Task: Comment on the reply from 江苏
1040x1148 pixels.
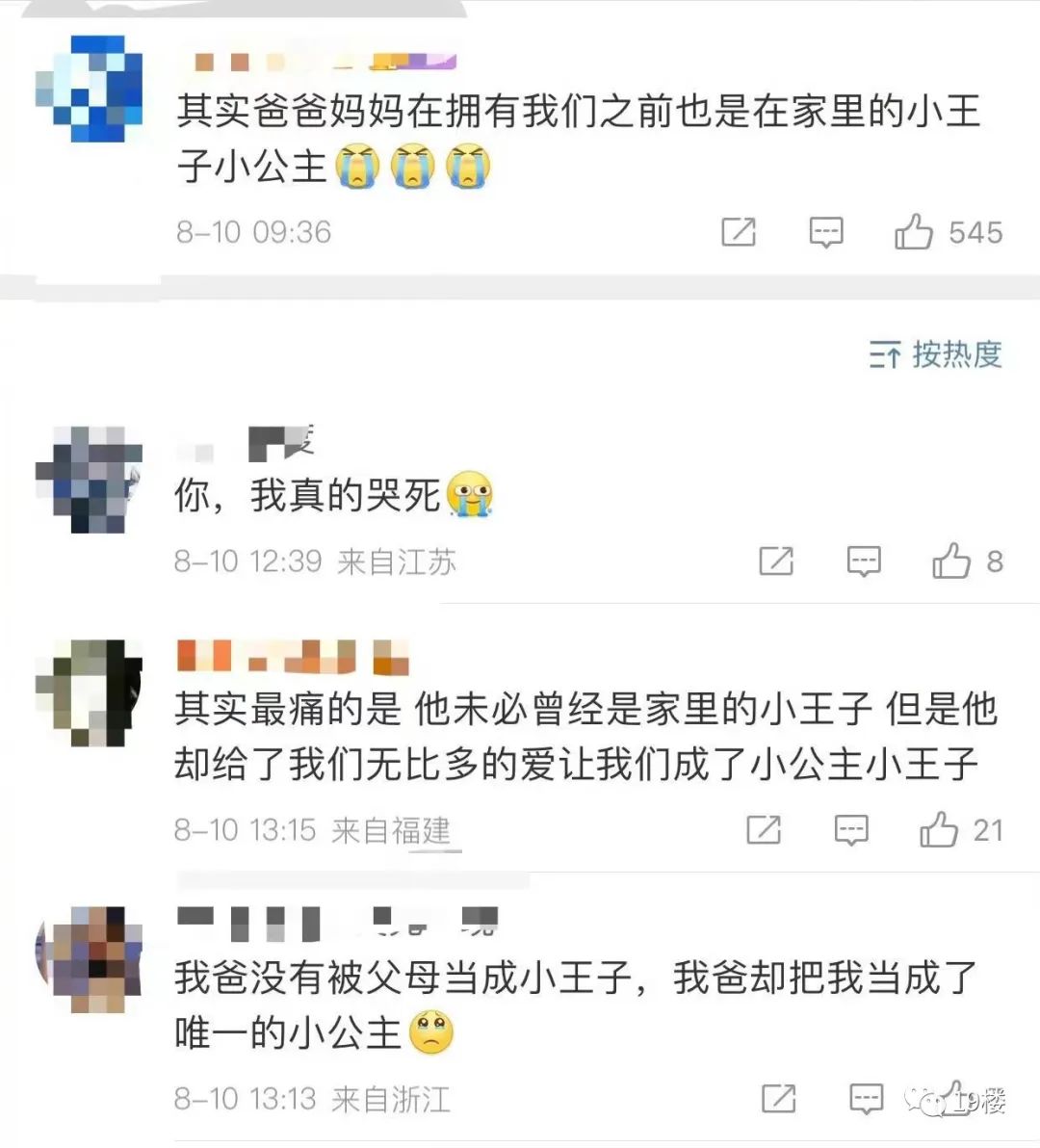Action: (x=863, y=561)
